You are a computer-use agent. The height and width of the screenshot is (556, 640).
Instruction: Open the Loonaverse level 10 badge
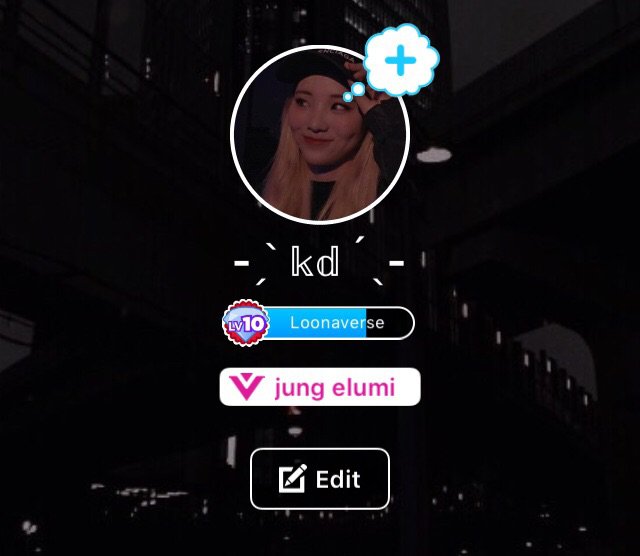tap(319, 323)
